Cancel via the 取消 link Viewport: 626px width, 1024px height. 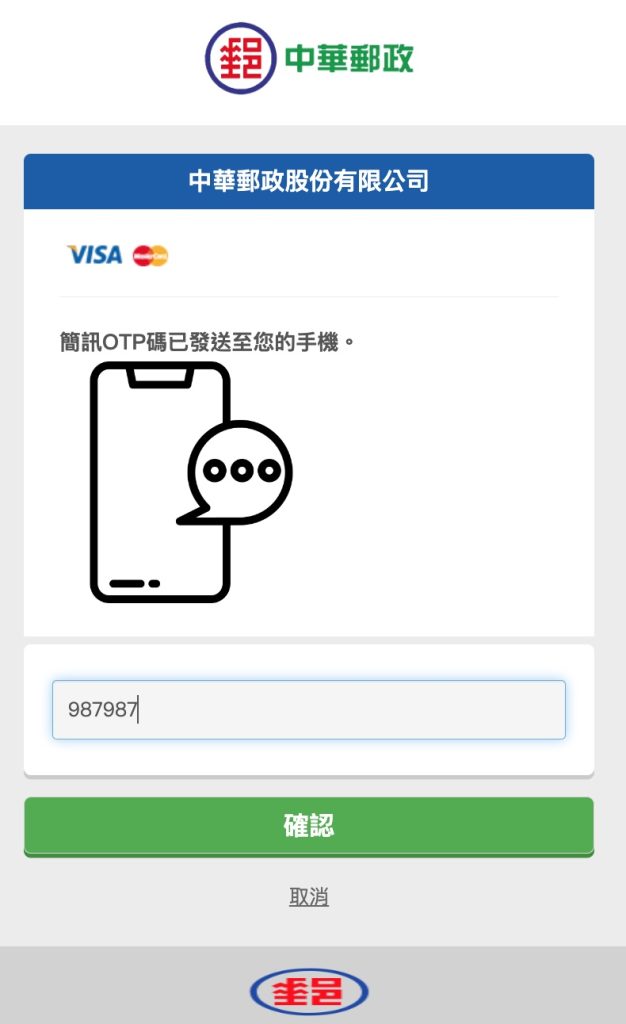pyautogui.click(x=309, y=897)
